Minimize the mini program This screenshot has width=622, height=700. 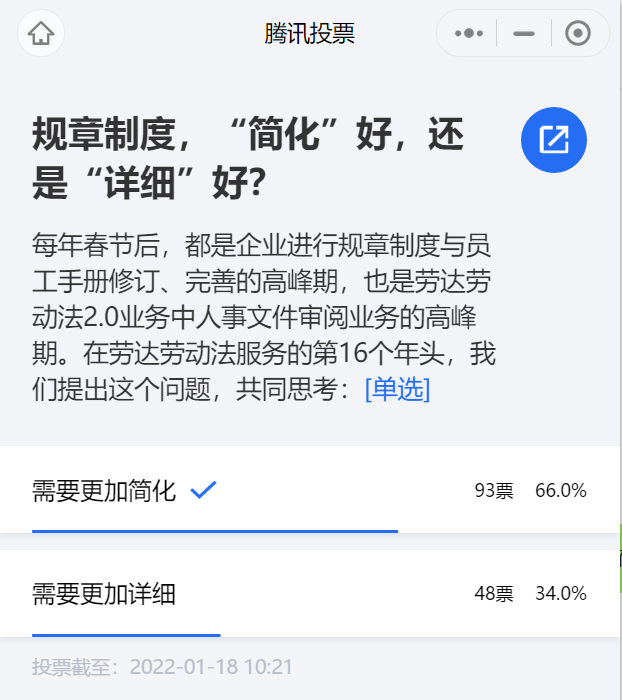pyautogui.click(x=523, y=34)
